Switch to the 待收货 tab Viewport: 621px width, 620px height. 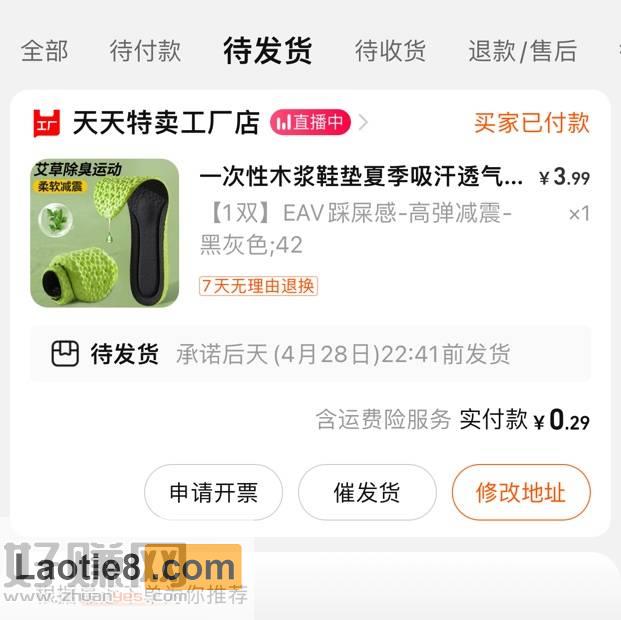coord(390,51)
